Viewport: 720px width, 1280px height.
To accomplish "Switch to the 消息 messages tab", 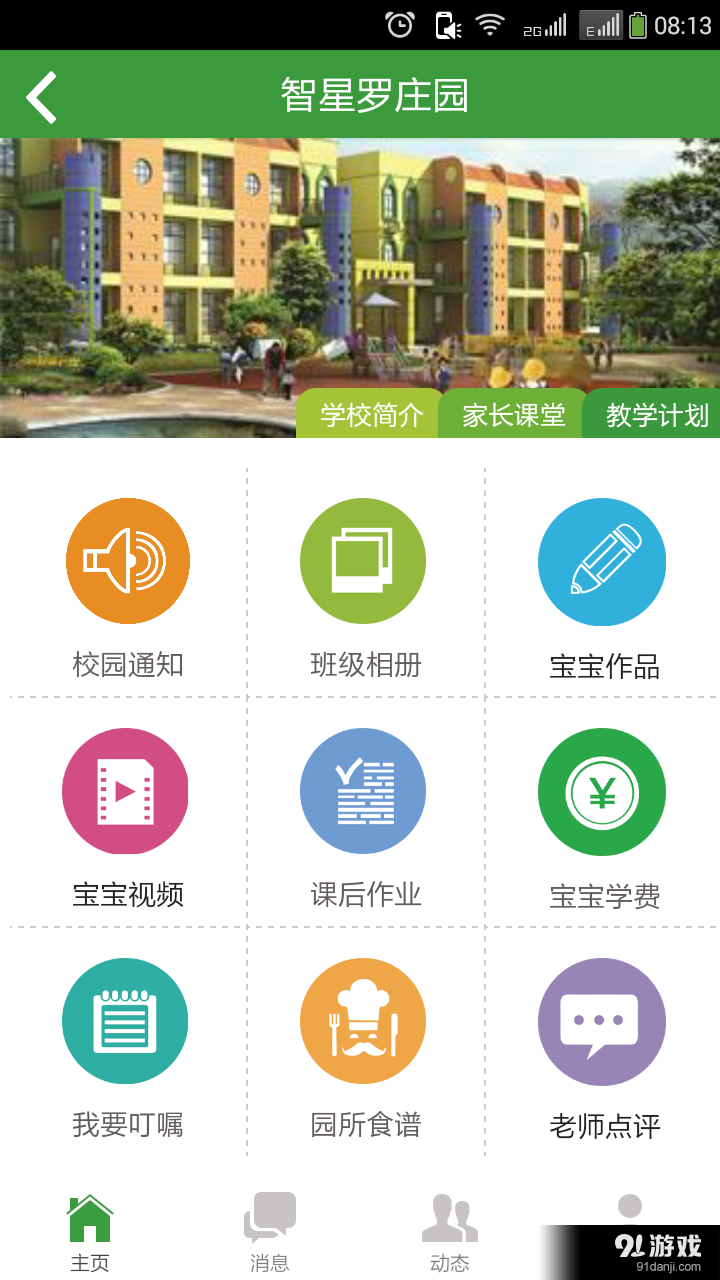I will tap(271, 1228).
